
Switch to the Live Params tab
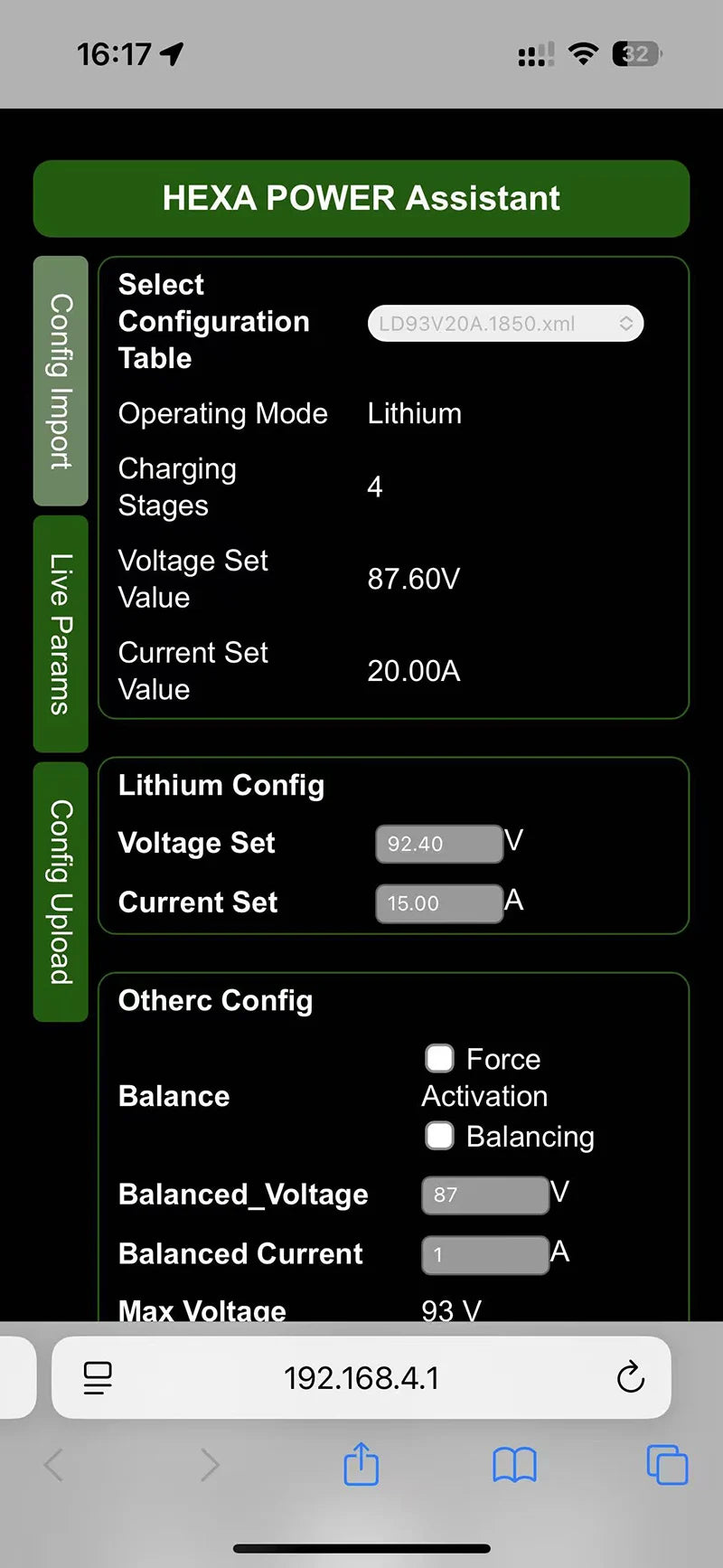coord(61,631)
